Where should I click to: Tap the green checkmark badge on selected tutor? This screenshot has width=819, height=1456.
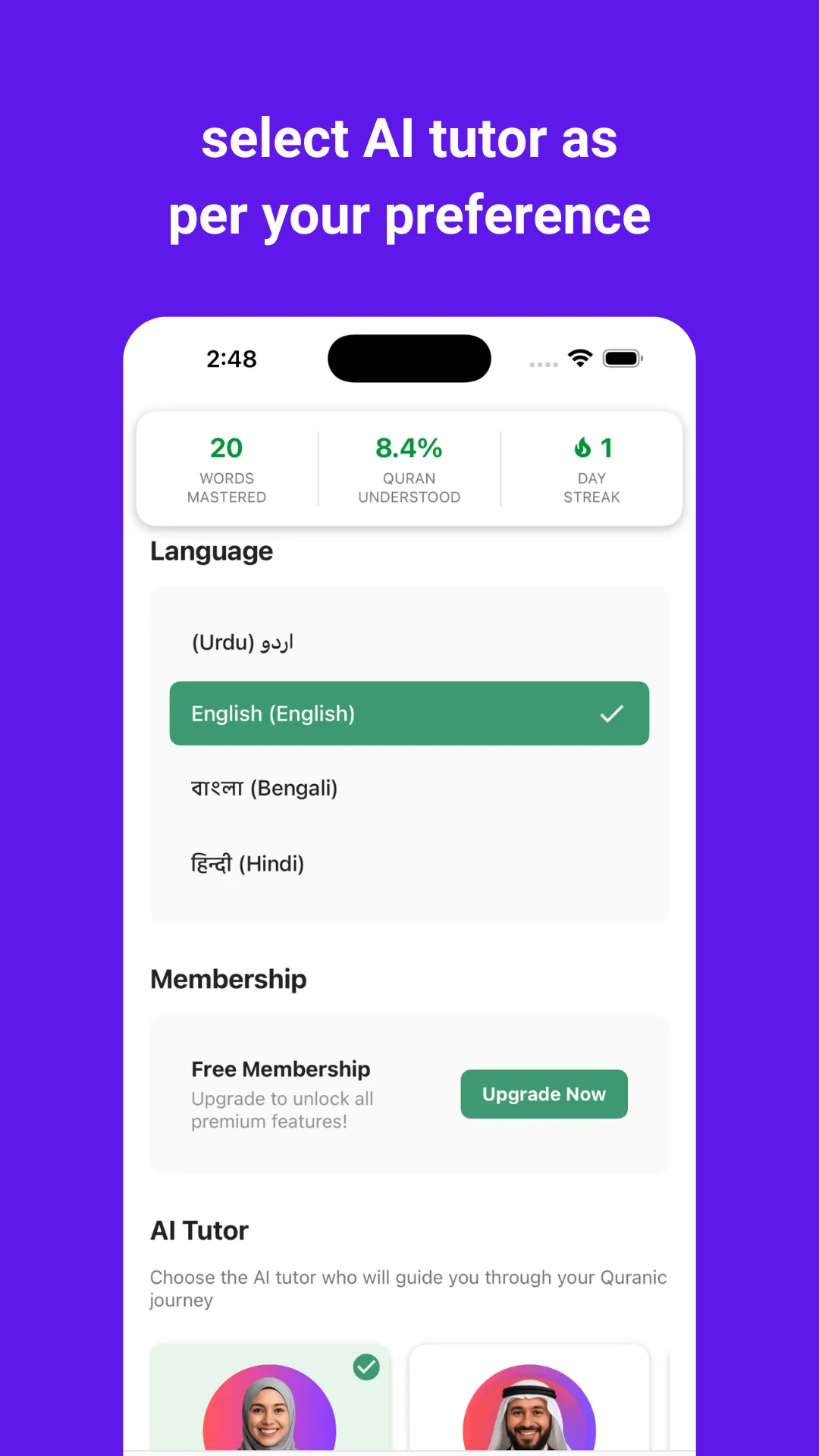pos(367,1367)
